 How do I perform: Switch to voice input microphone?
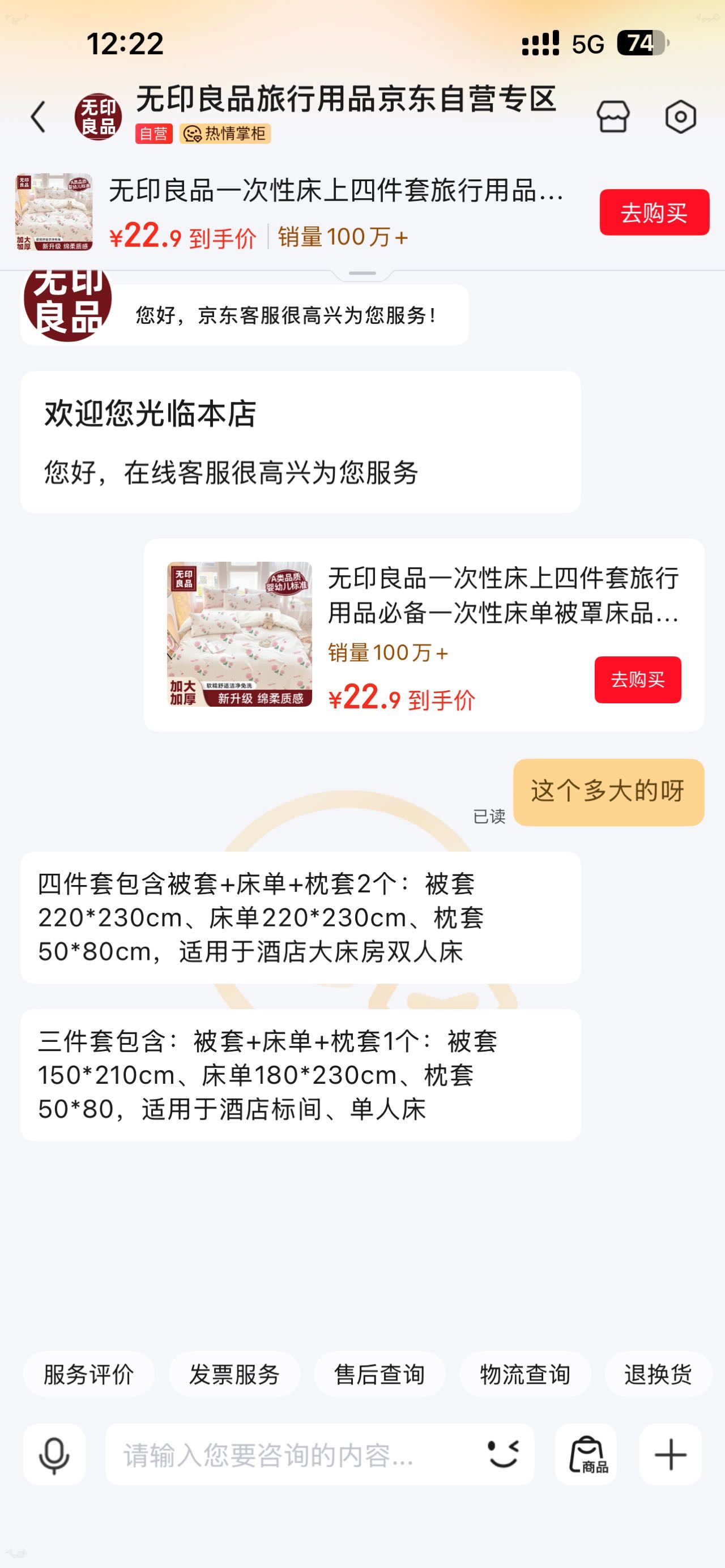pyautogui.click(x=54, y=1455)
